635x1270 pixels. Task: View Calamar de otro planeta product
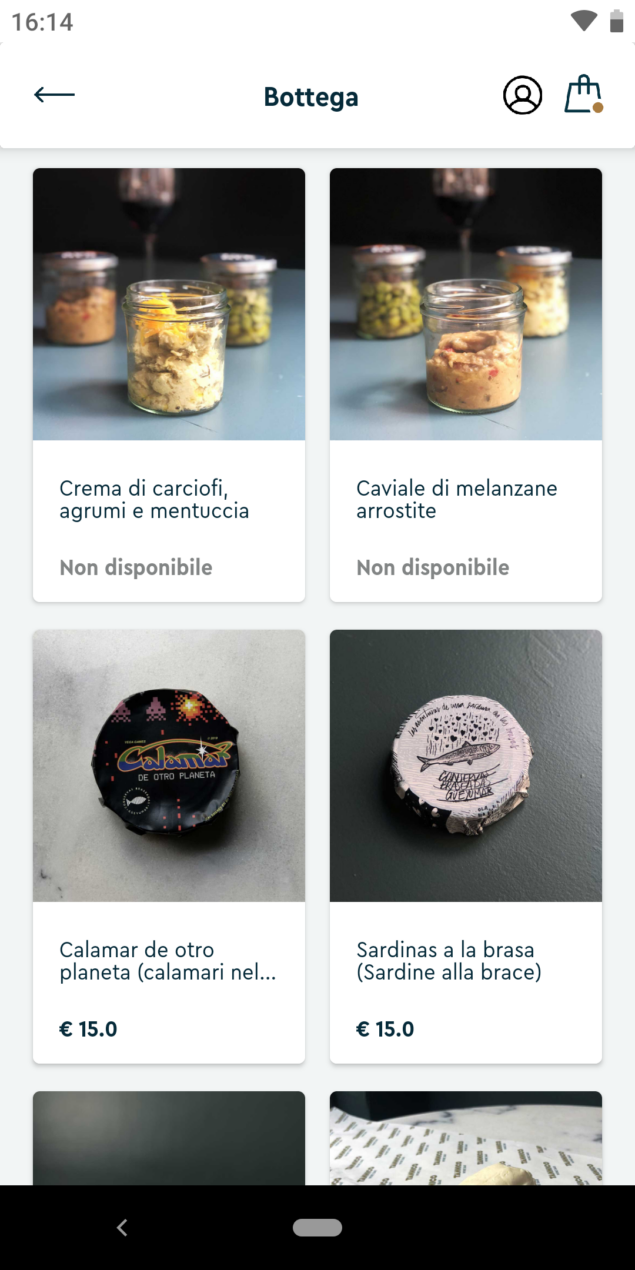[169, 846]
